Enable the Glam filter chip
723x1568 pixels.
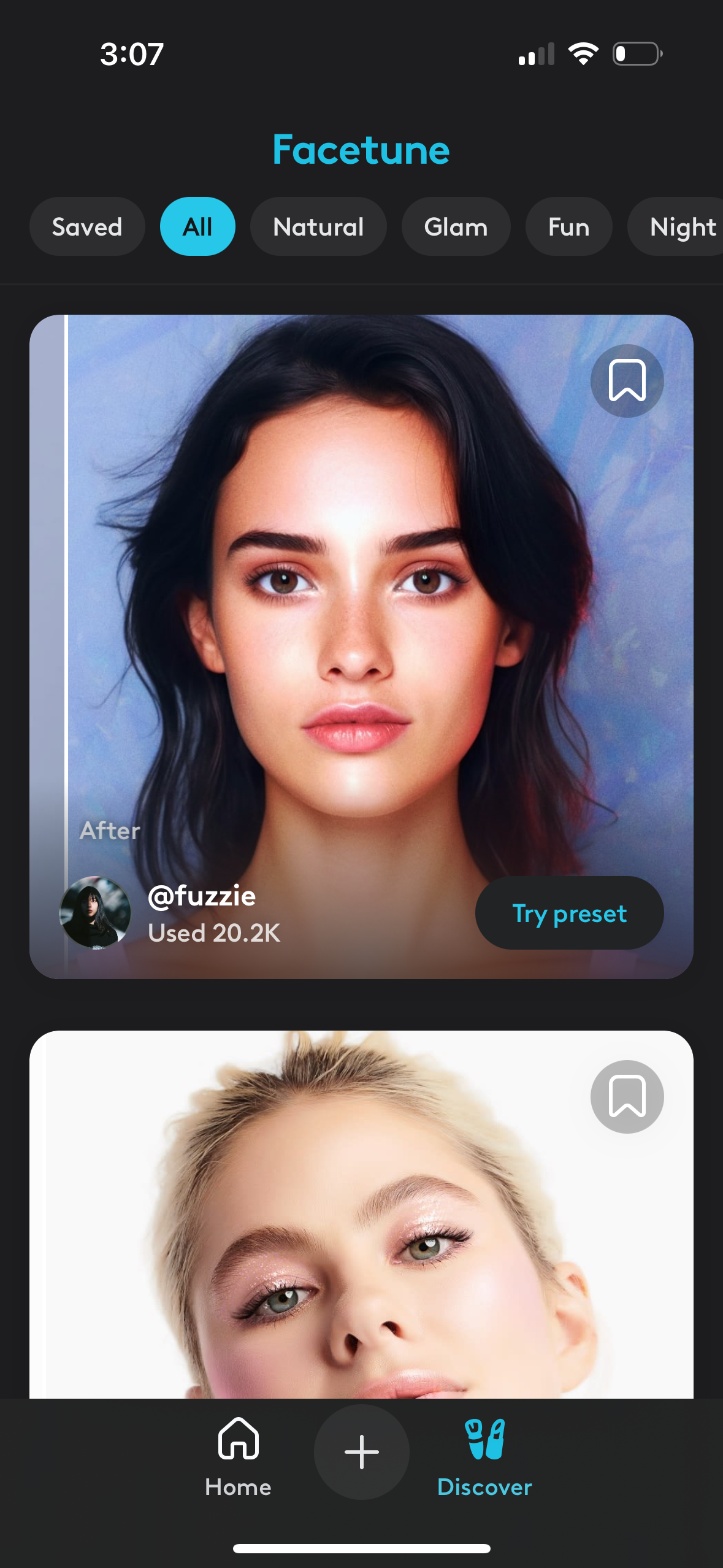click(456, 226)
